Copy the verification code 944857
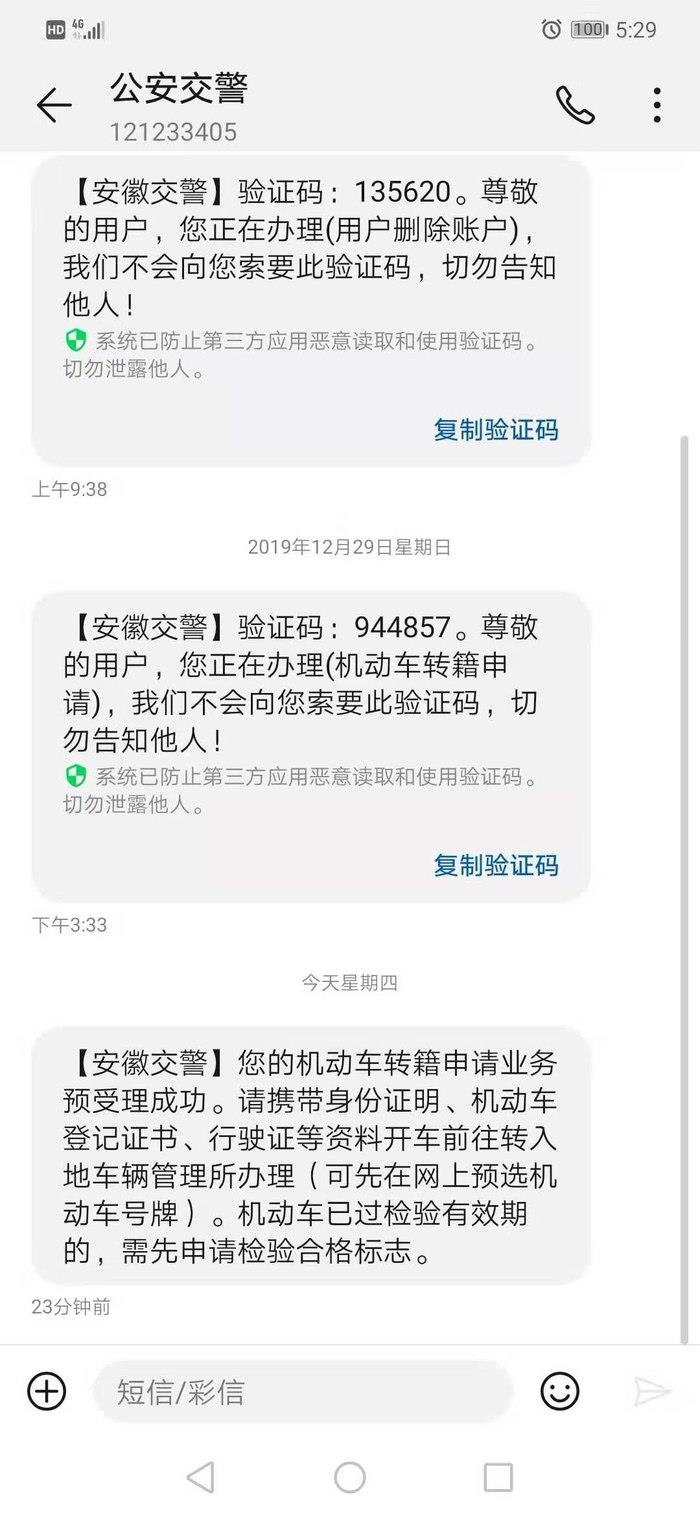700x1517 pixels. tap(496, 865)
